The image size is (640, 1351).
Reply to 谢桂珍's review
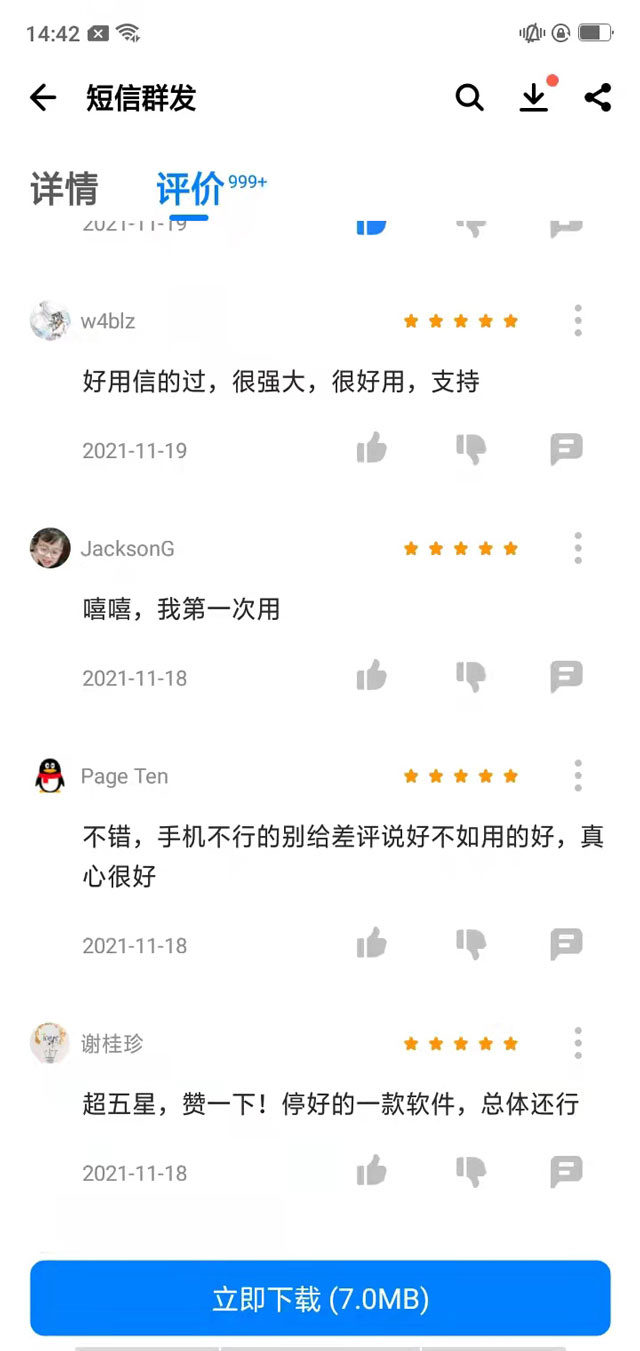(566, 1171)
